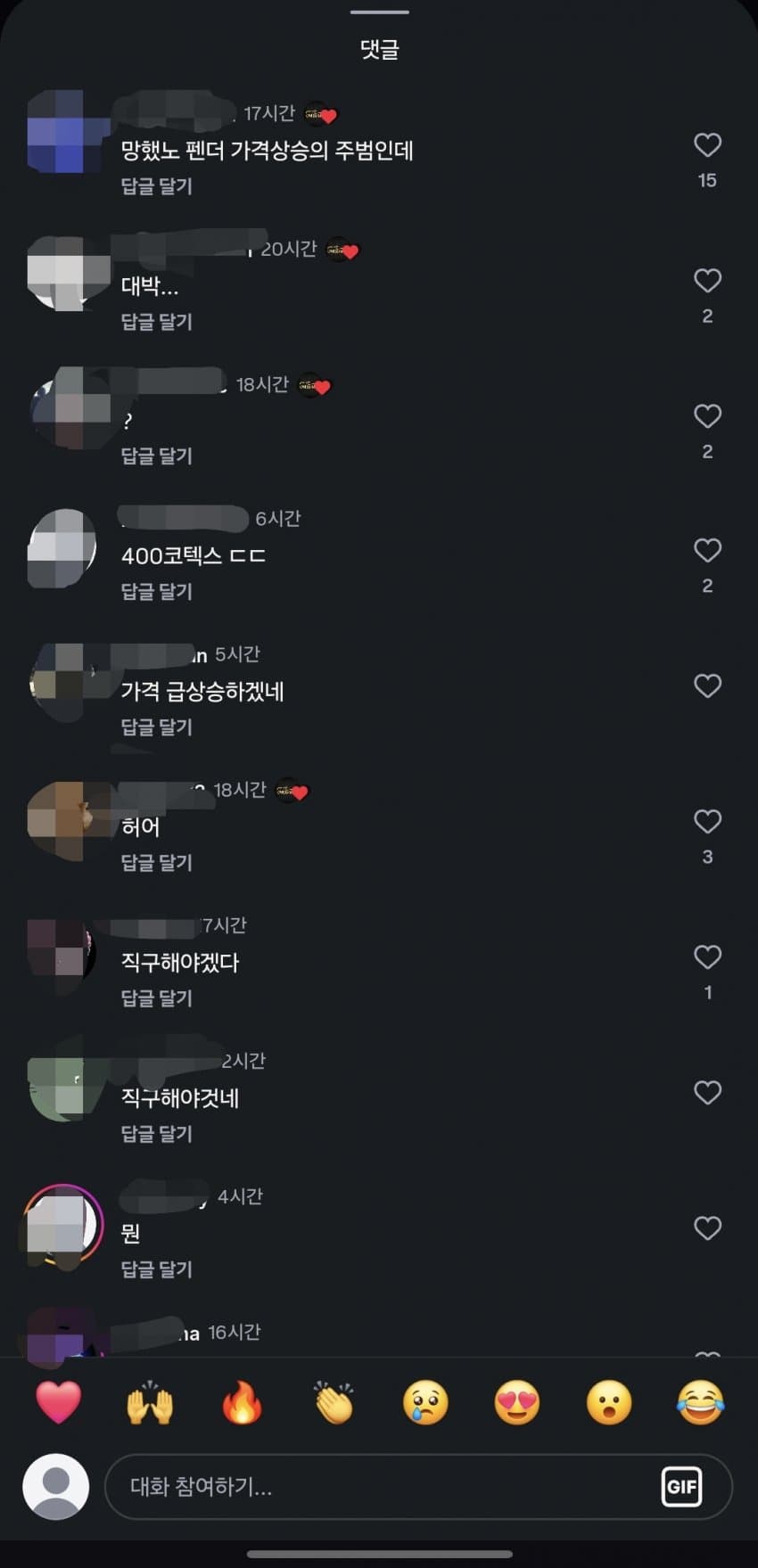Reply to the '뭔' comment
The width and height of the screenshot is (758, 1568).
coord(157,1269)
